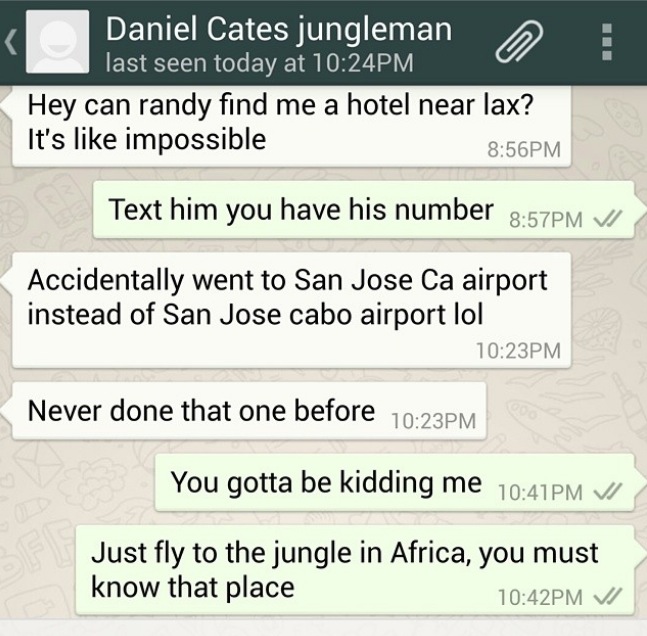Go back using the arrow beside avatar
Image resolution: width=647 pixels, height=636 pixels.
10,44
